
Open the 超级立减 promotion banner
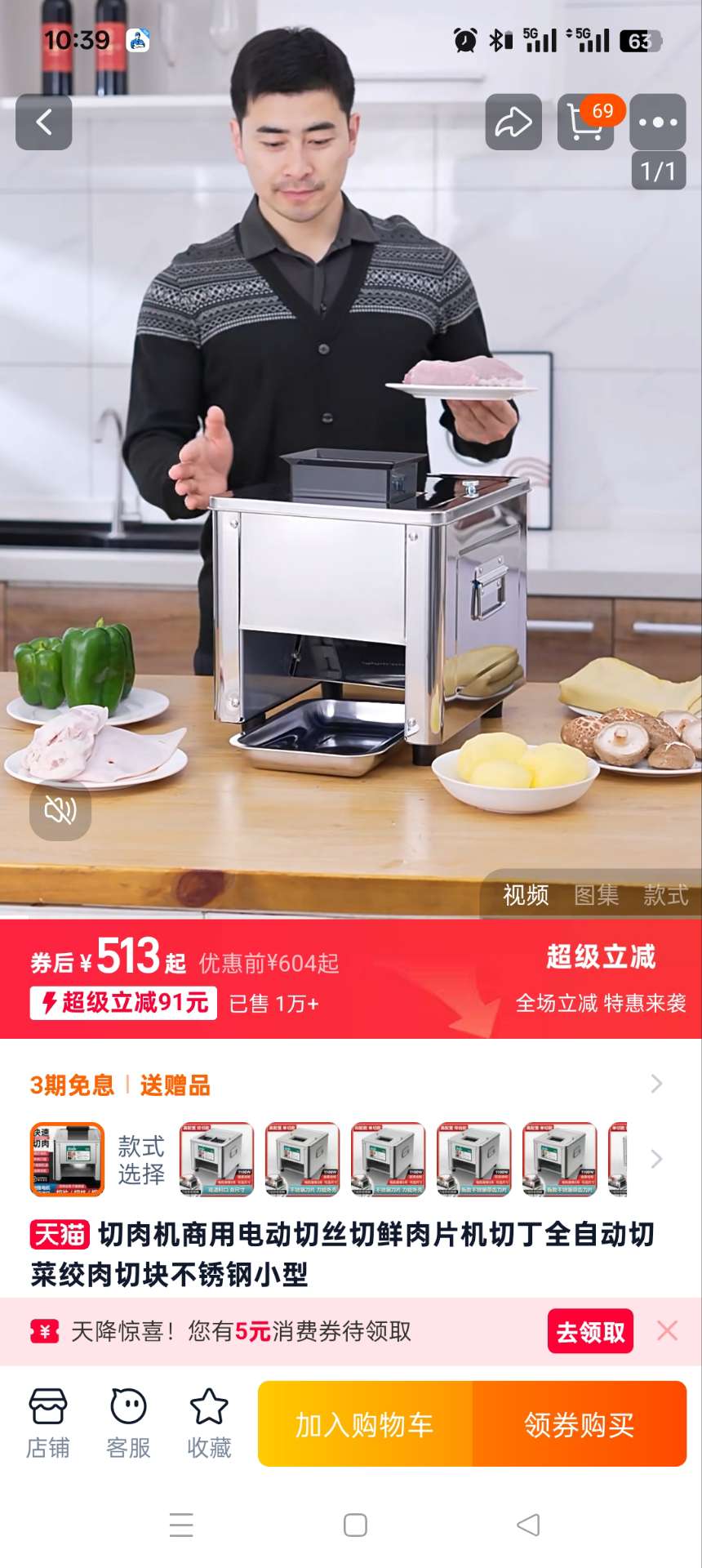[x=600, y=978]
